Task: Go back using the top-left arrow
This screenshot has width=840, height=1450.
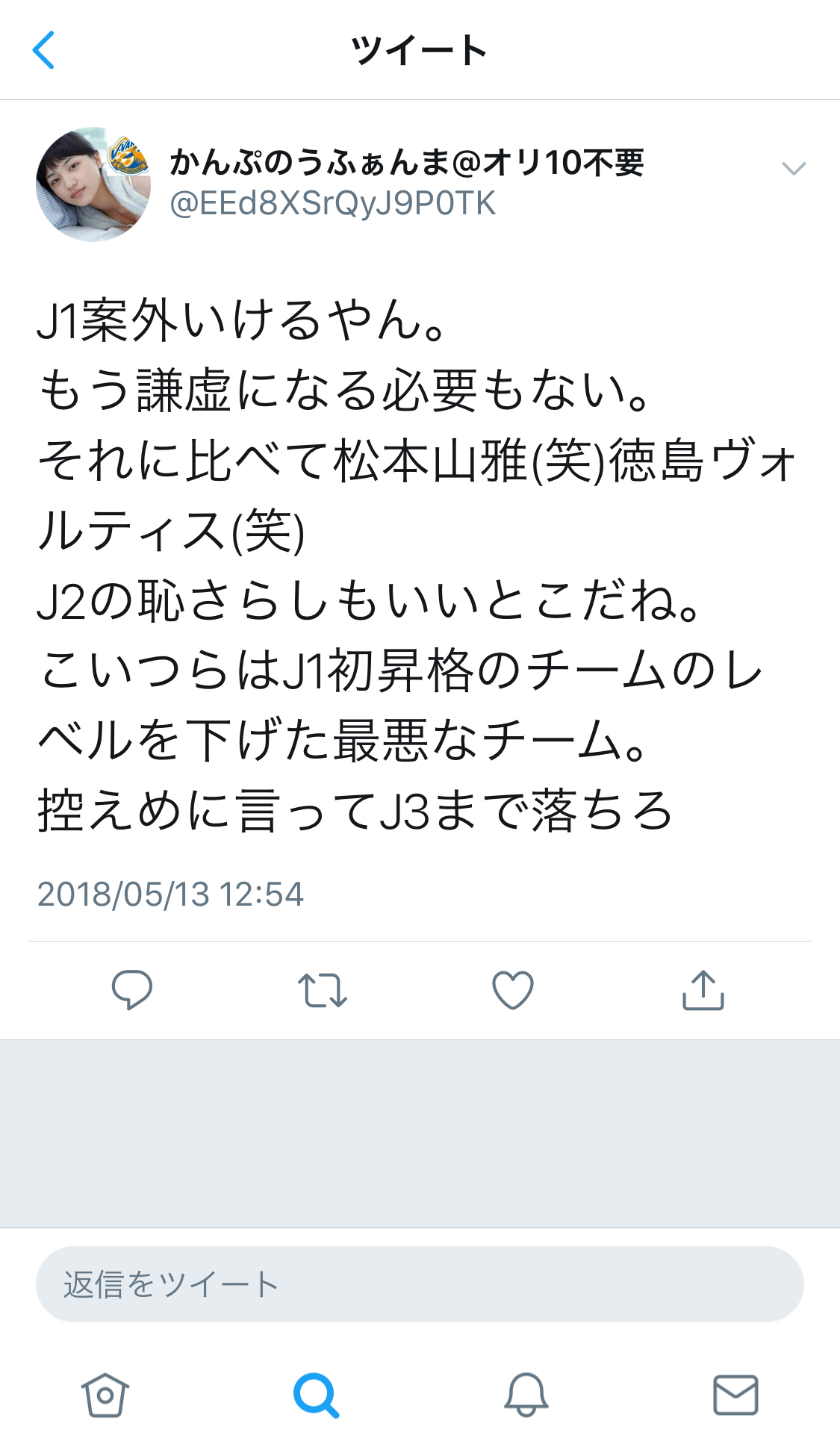Action: click(43, 50)
